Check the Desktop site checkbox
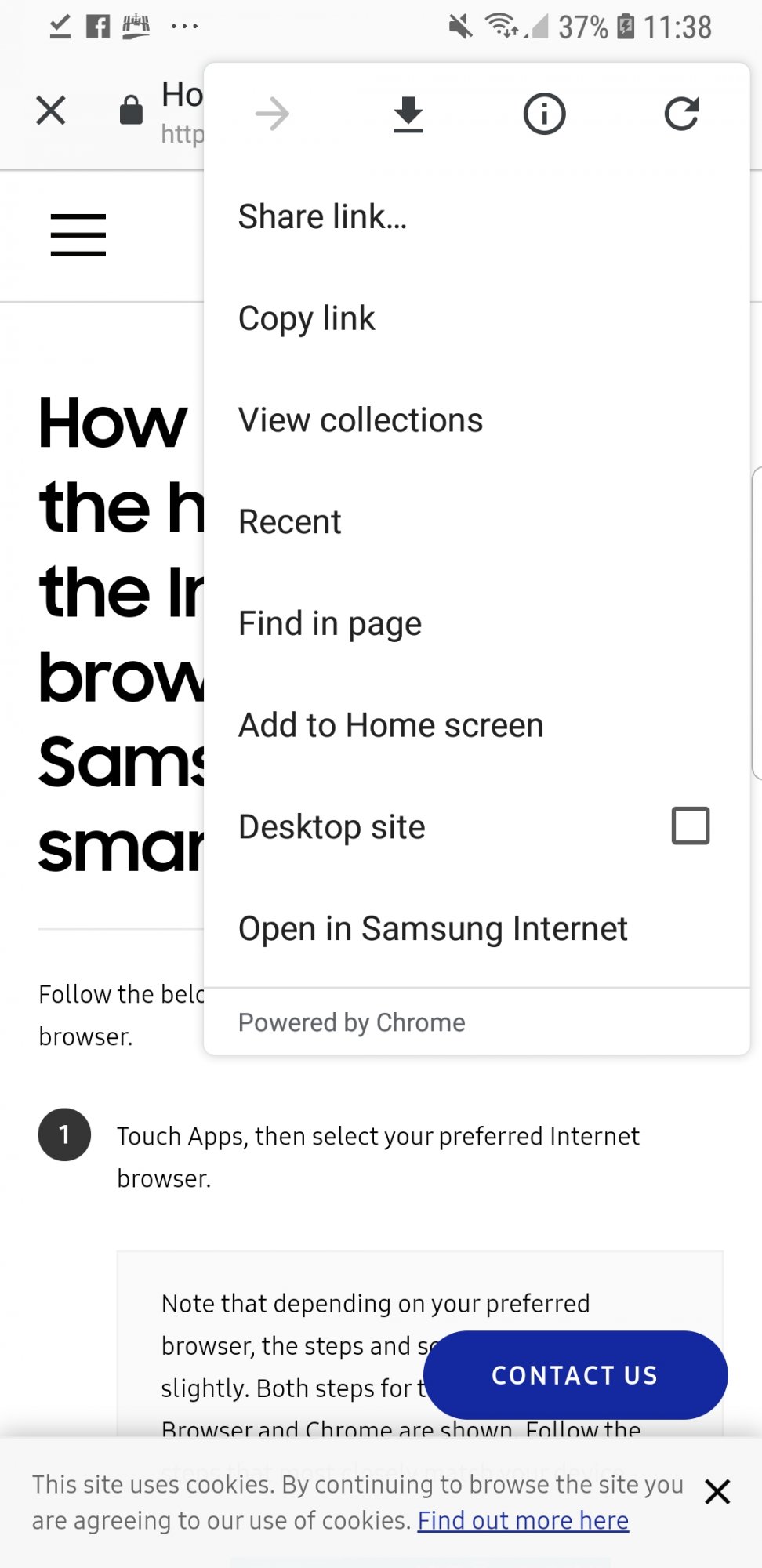762x1568 pixels. 690,826
